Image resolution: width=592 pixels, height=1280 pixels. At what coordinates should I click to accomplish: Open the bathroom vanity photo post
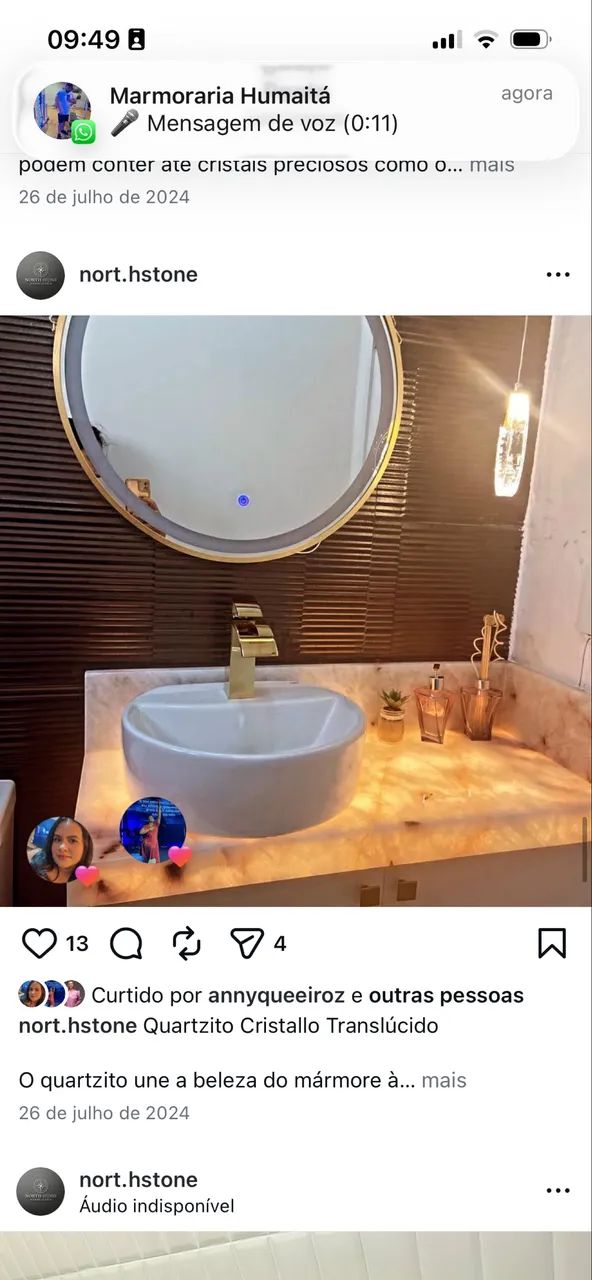pos(296,611)
